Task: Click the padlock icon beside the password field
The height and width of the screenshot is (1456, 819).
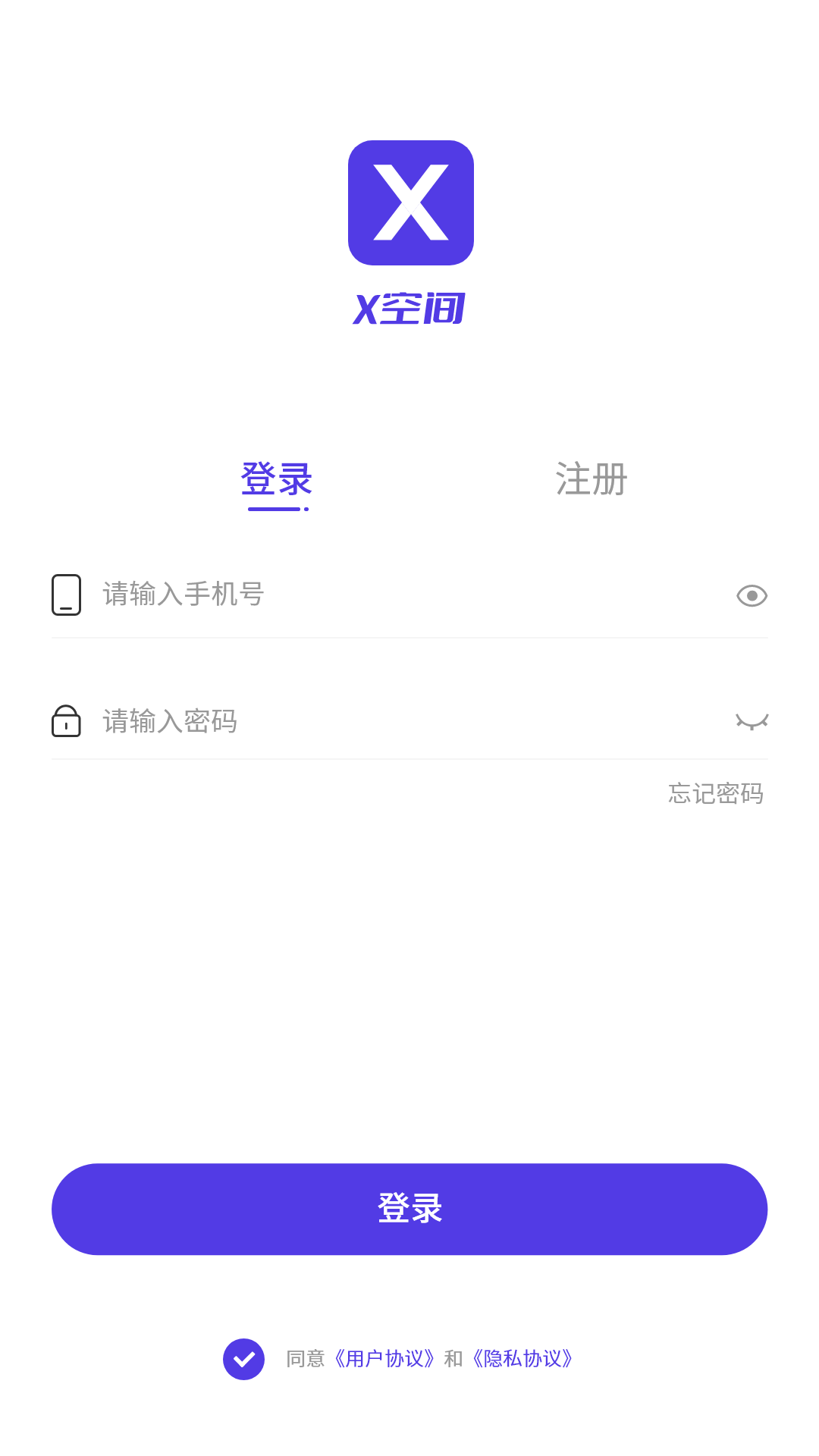Action: point(66,721)
